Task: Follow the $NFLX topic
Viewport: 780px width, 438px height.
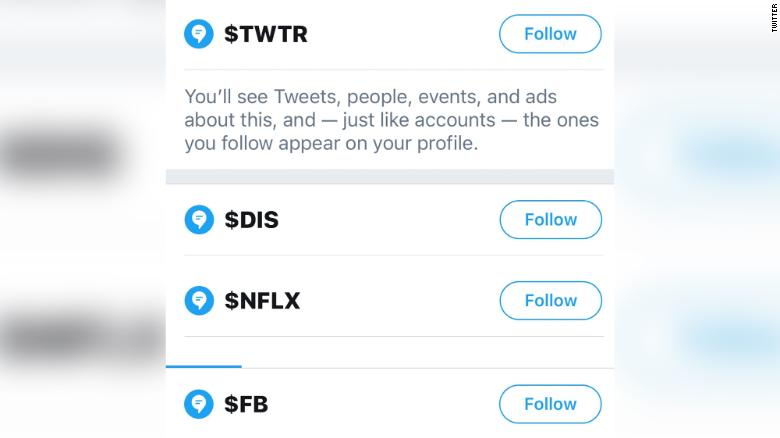Action: click(x=550, y=300)
